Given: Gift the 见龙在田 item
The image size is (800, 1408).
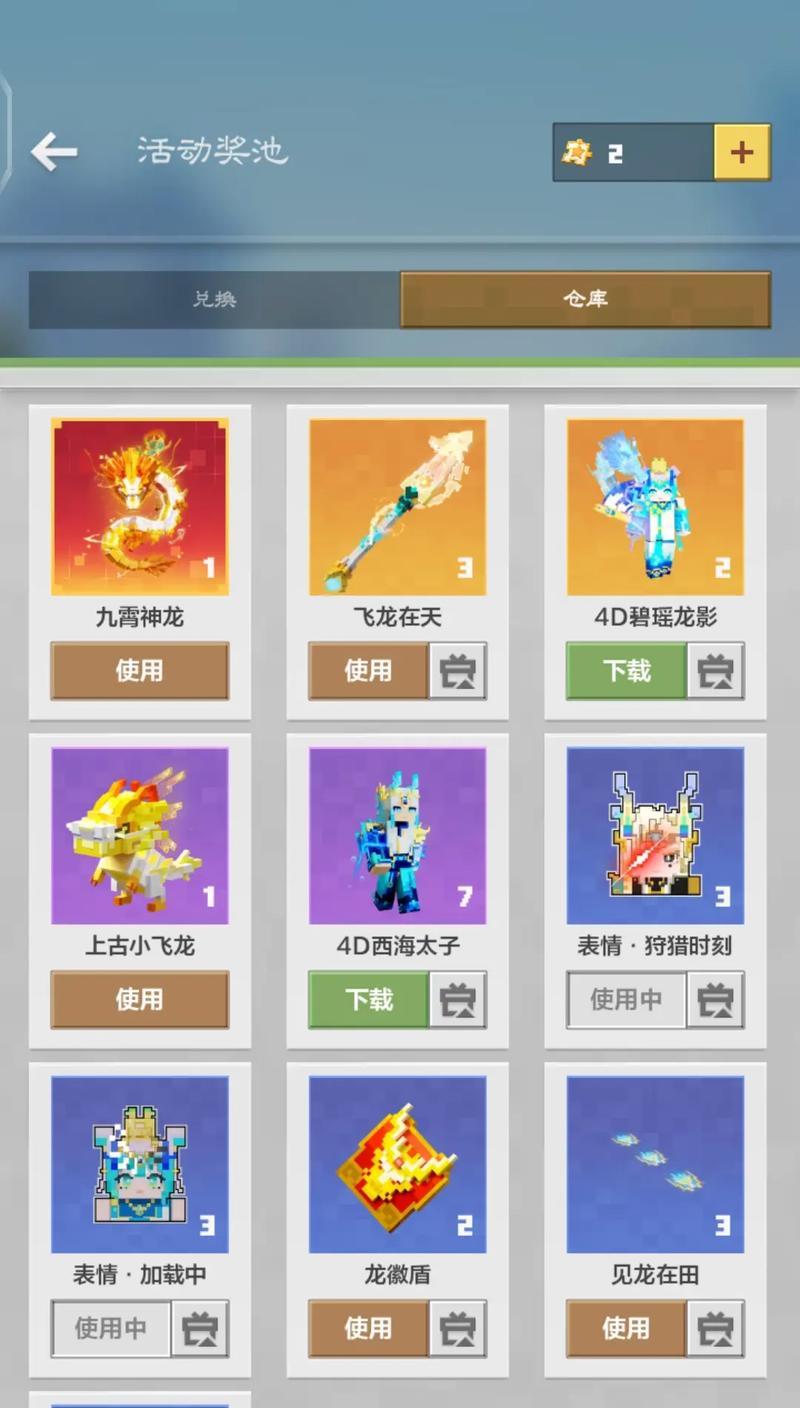Looking at the screenshot, I should [716, 1328].
